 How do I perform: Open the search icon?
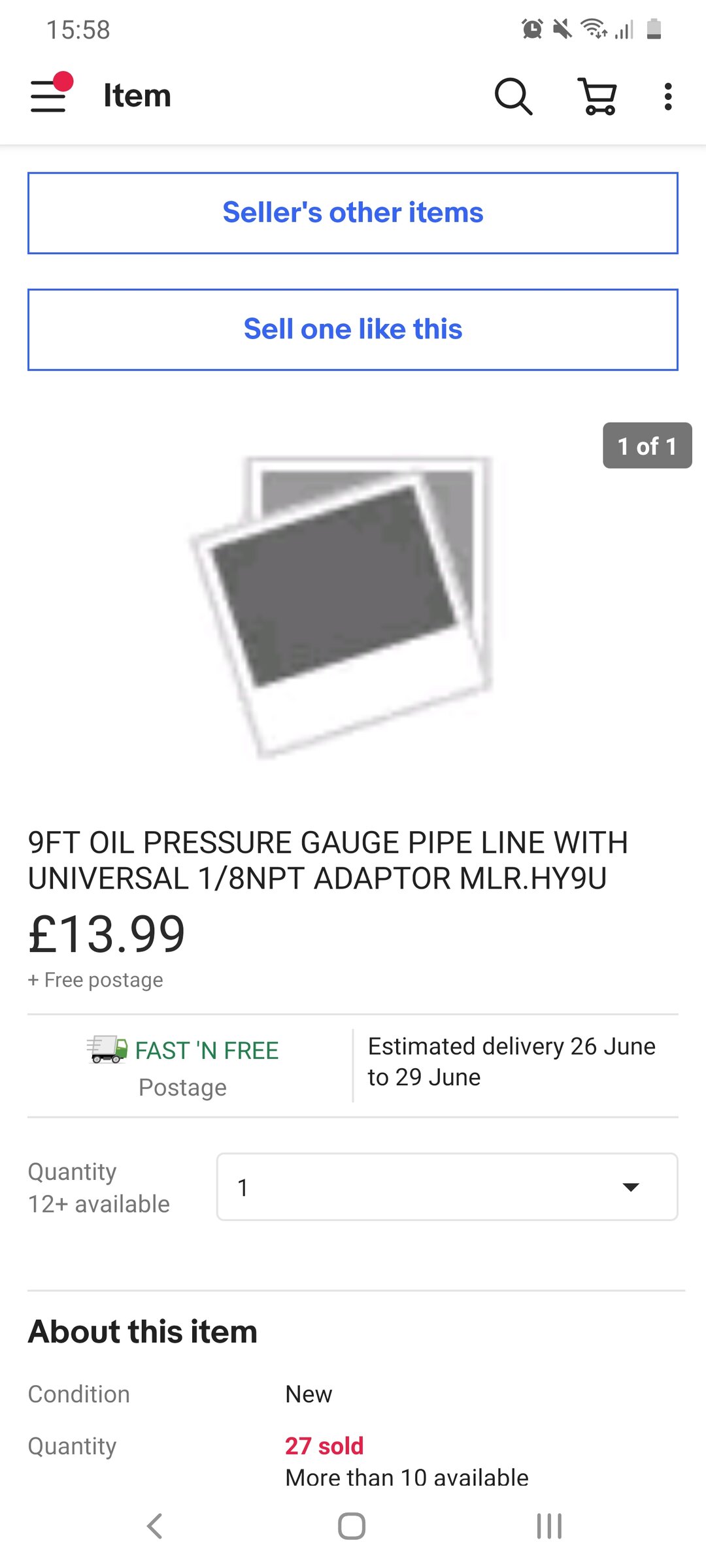(513, 96)
